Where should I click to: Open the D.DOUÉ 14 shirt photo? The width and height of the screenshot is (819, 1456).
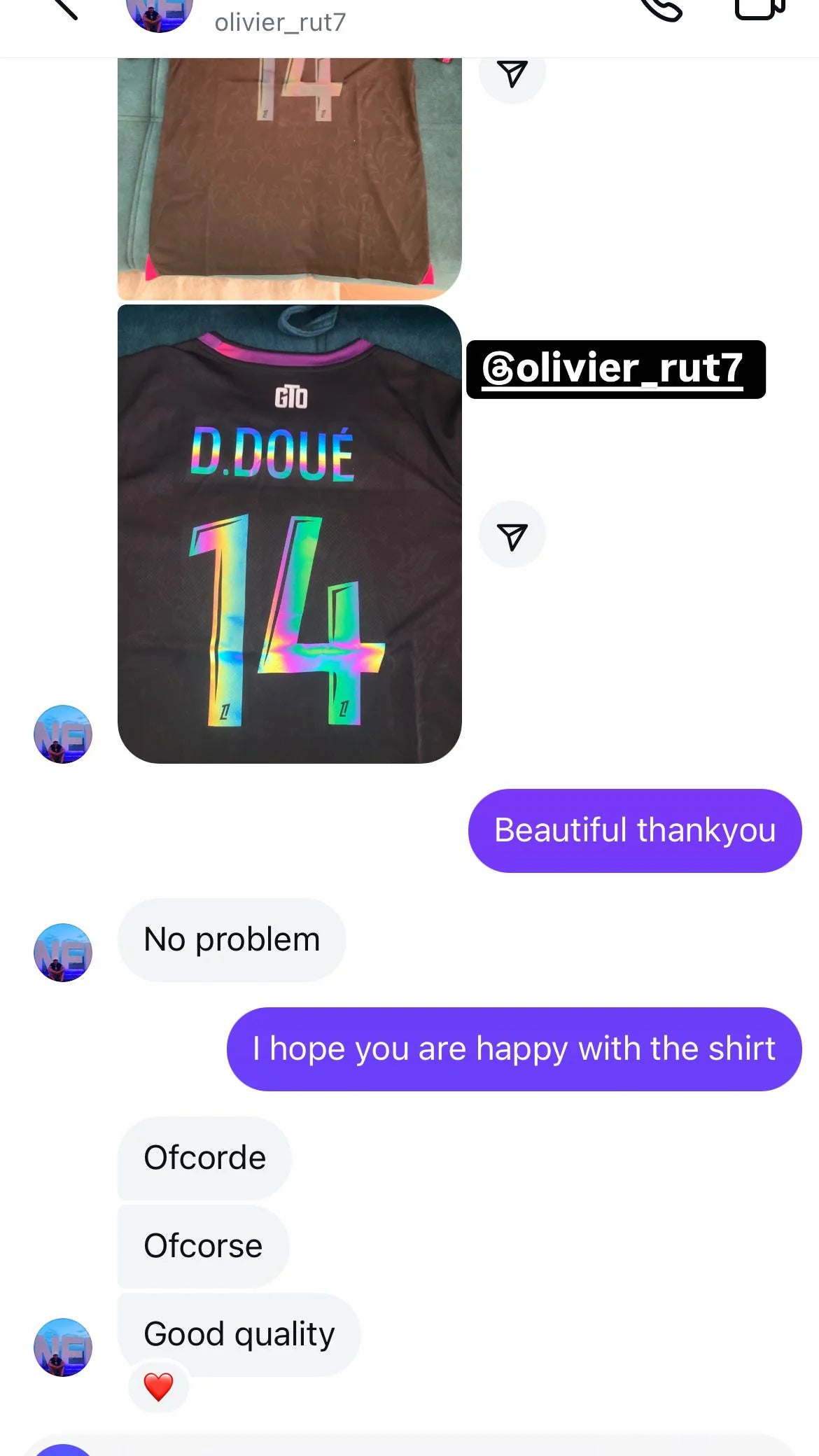[x=289, y=533]
